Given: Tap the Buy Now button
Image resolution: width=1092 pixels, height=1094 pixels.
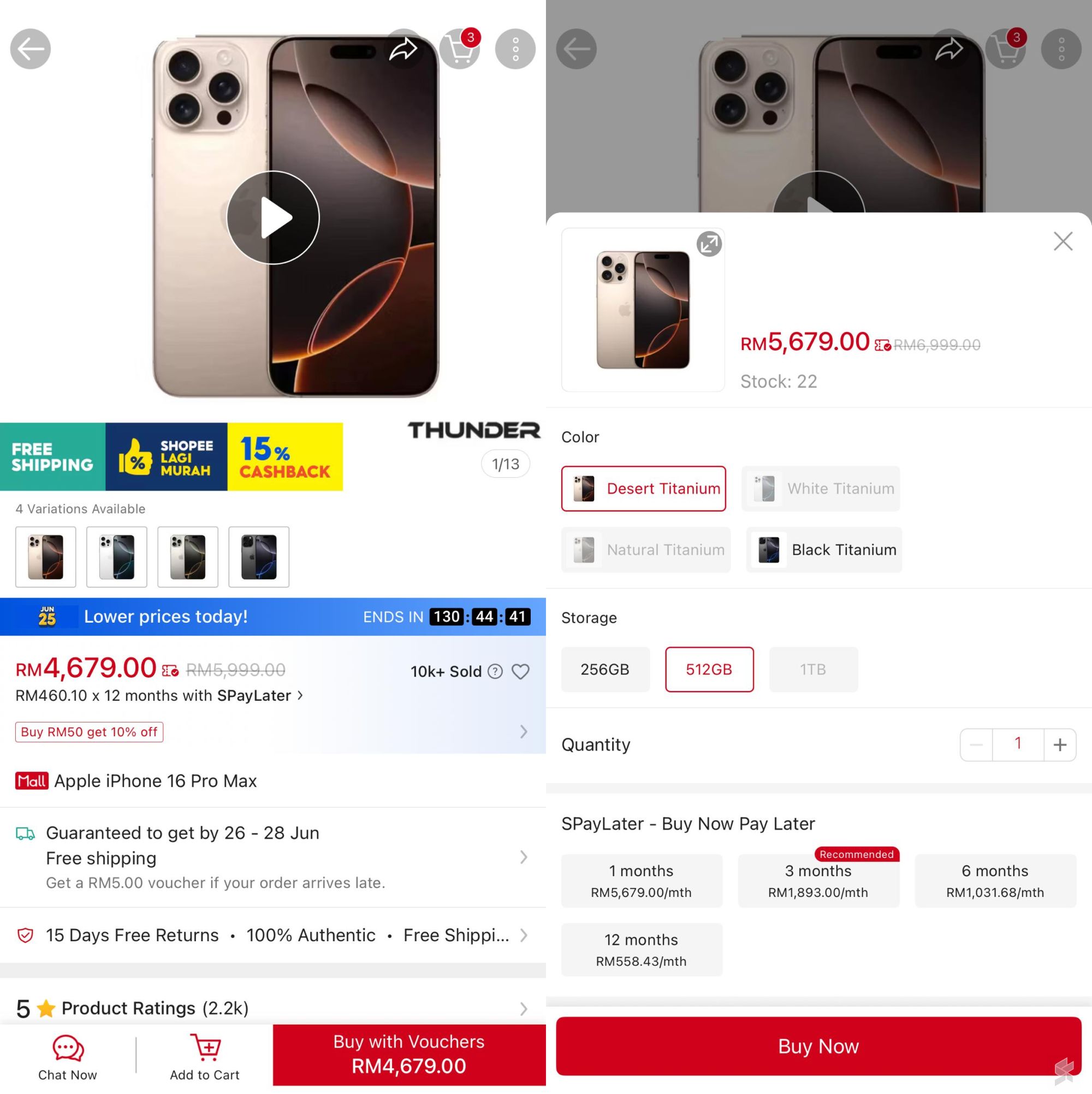Looking at the screenshot, I should 818,1046.
